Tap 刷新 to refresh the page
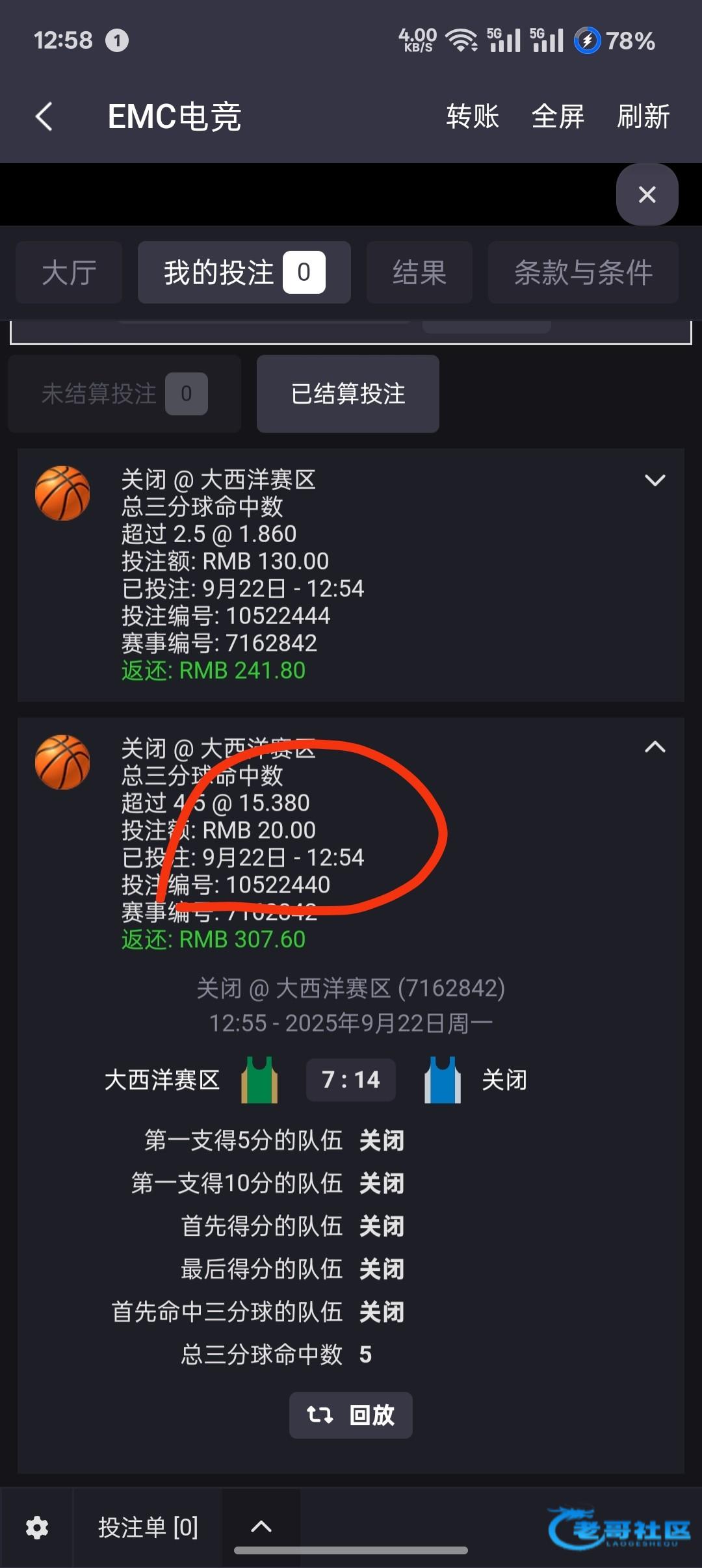Image resolution: width=702 pixels, height=1568 pixels. [x=643, y=117]
